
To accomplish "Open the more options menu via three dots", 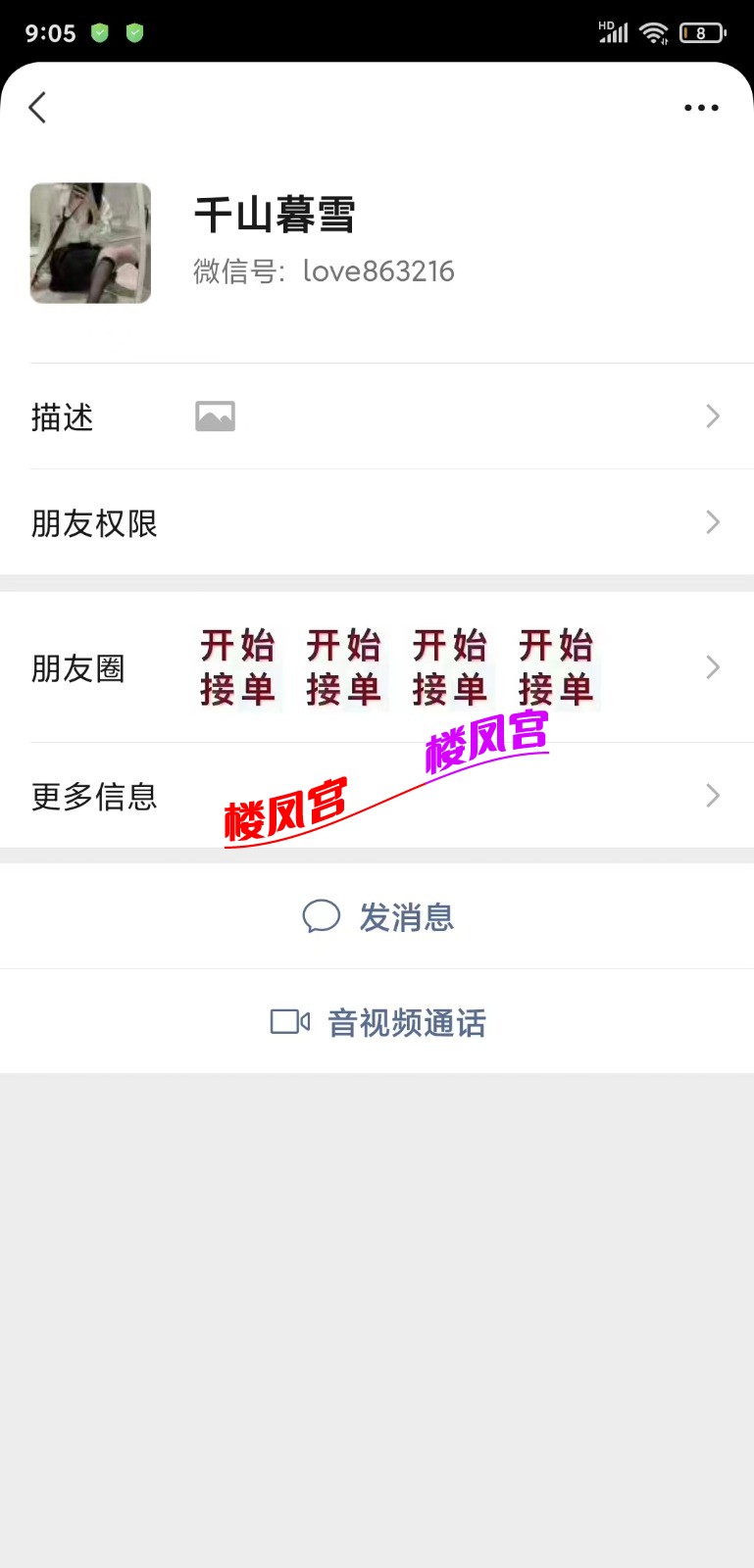I will pyautogui.click(x=700, y=108).
